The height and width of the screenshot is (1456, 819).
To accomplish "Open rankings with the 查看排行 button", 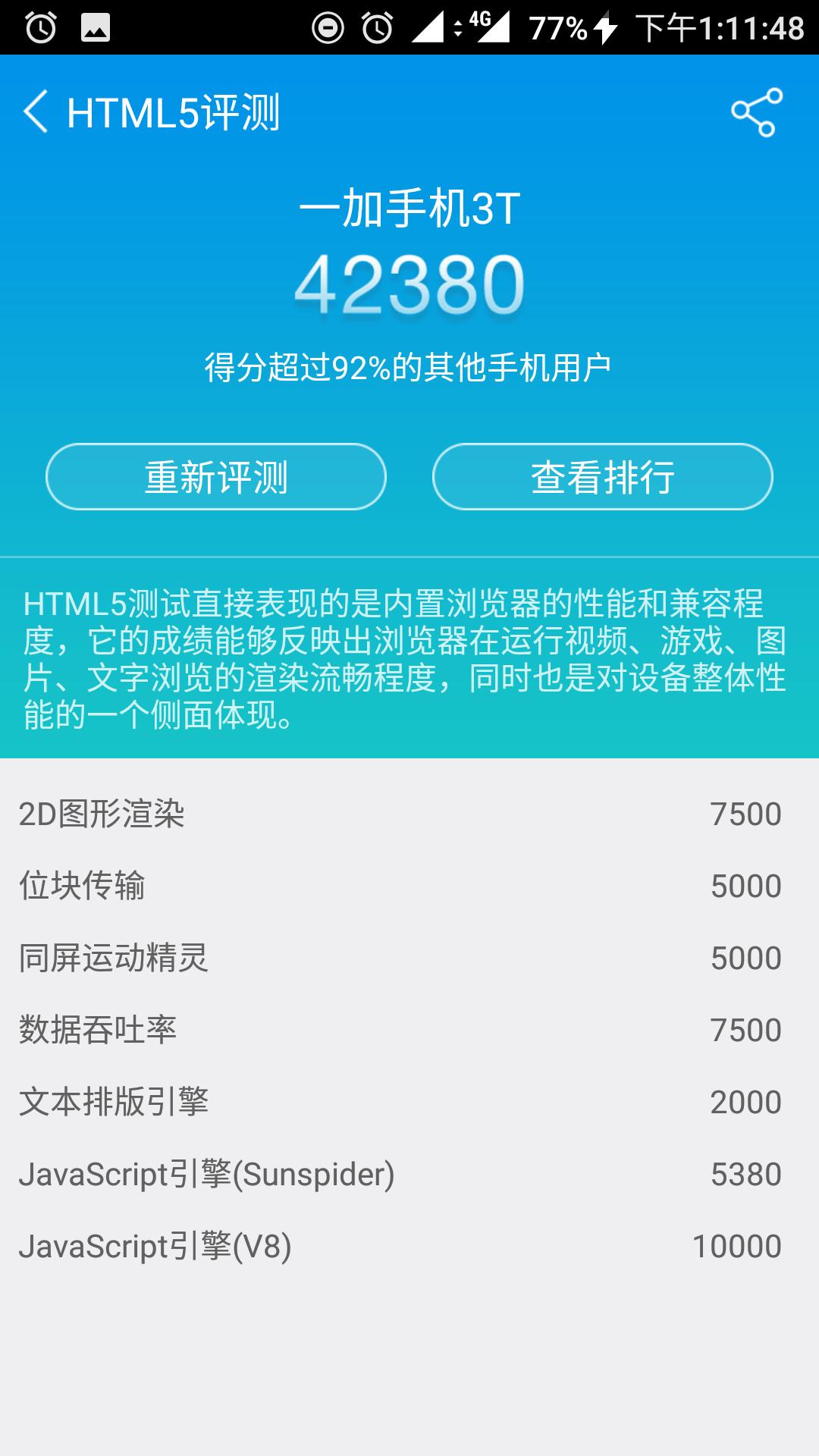I will pos(603,477).
